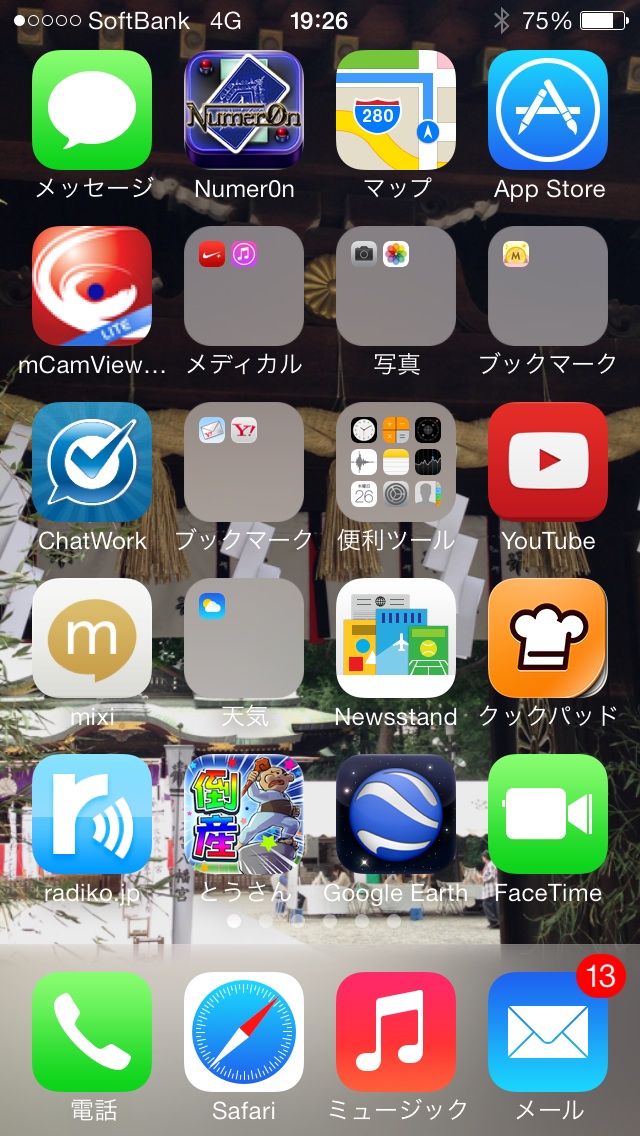Launch the とうさん game

pos(244,814)
